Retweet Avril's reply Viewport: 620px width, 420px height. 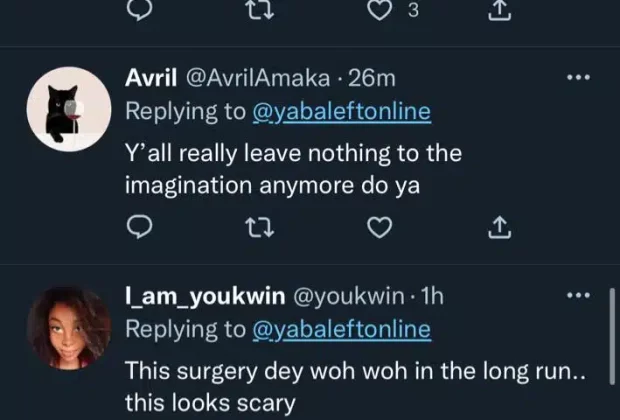point(259,230)
